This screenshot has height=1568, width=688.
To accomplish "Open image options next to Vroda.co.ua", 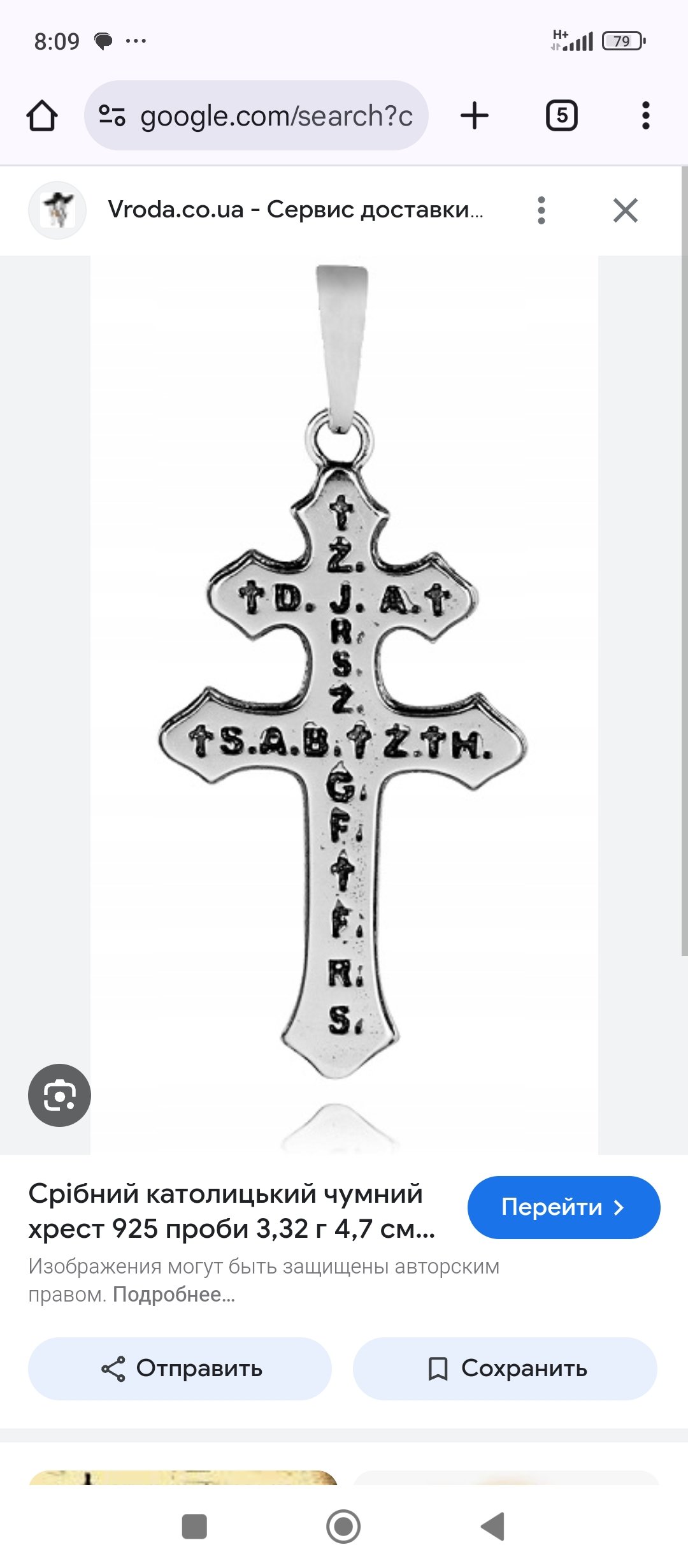I will [541, 210].
